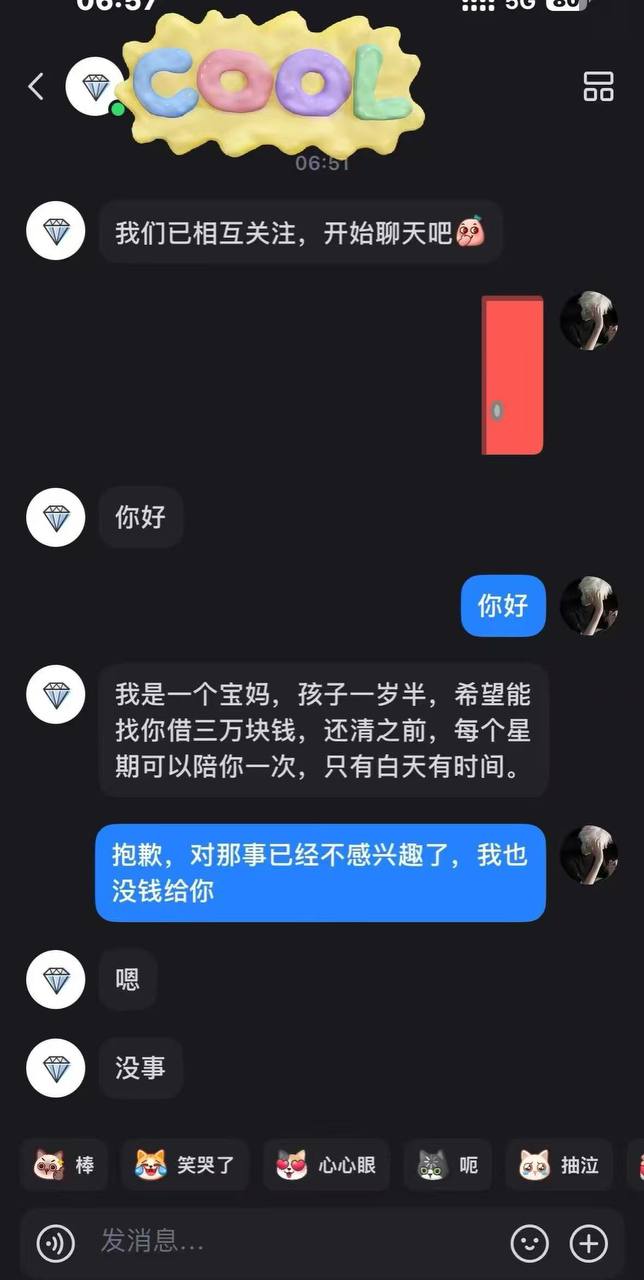Open the chat options icon at top right

(598, 87)
